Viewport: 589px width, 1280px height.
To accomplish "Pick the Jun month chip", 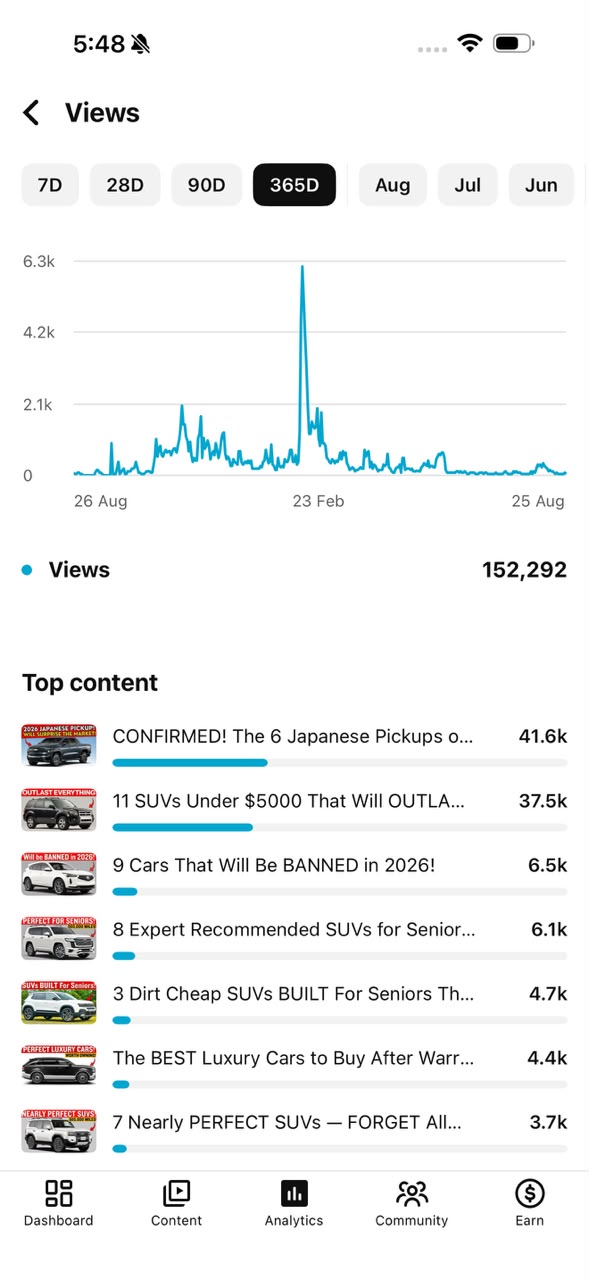I will [541, 185].
